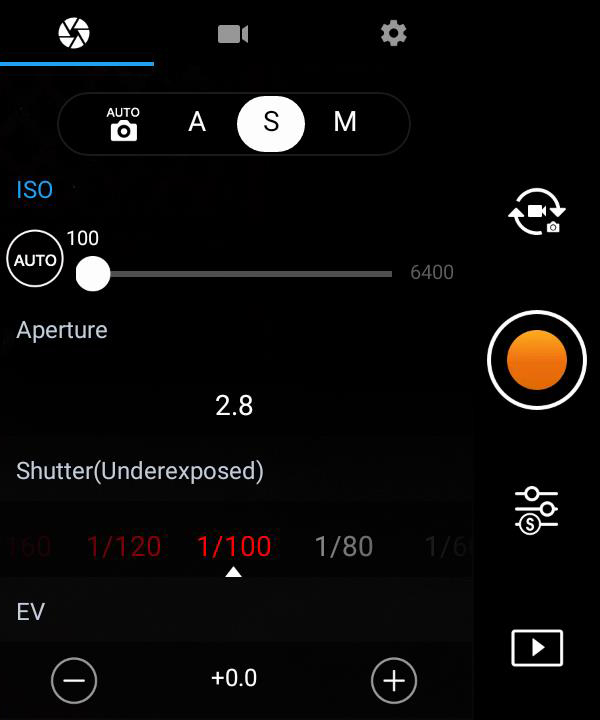Select the photo aperture icon tab

(75, 34)
